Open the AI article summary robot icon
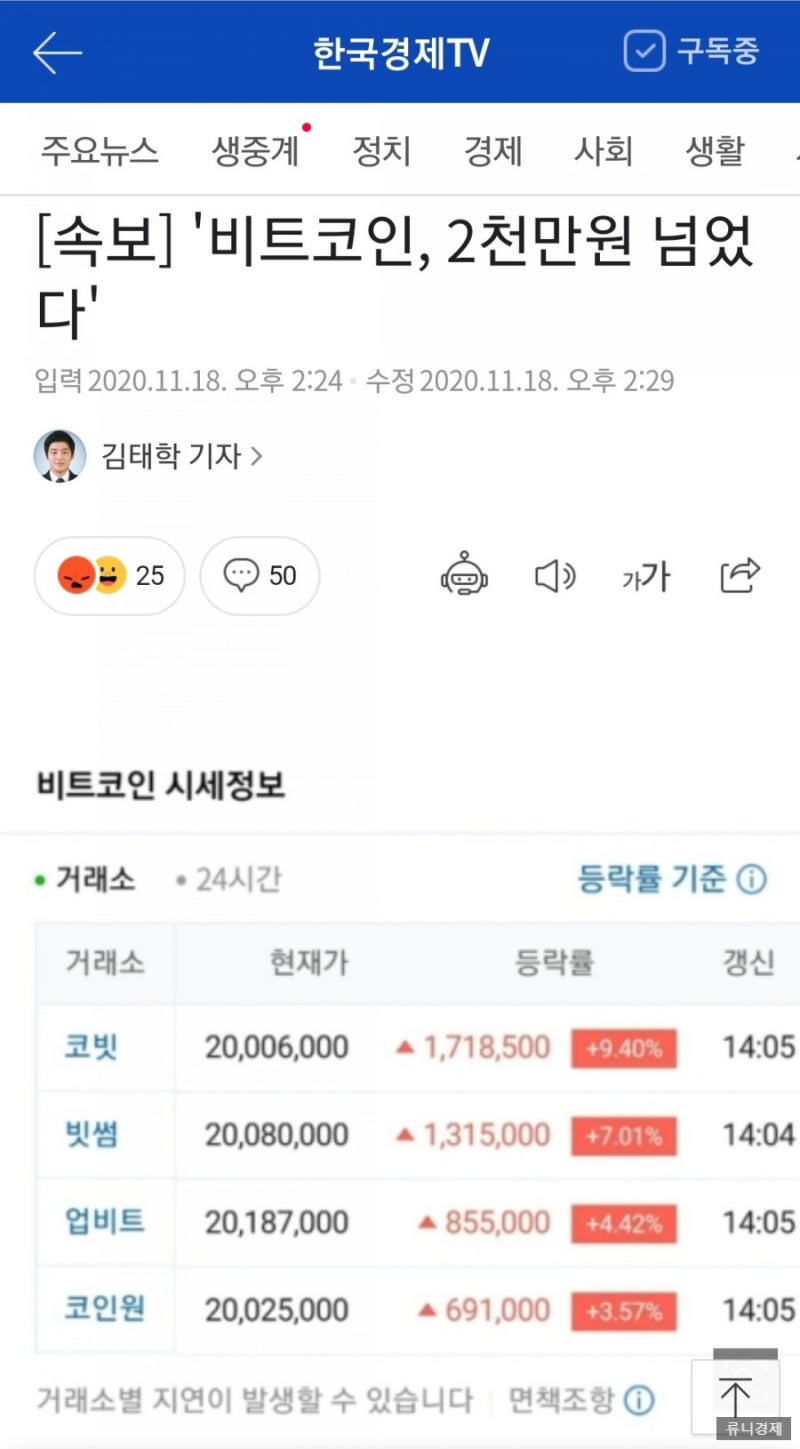The image size is (800, 1449). (x=464, y=576)
